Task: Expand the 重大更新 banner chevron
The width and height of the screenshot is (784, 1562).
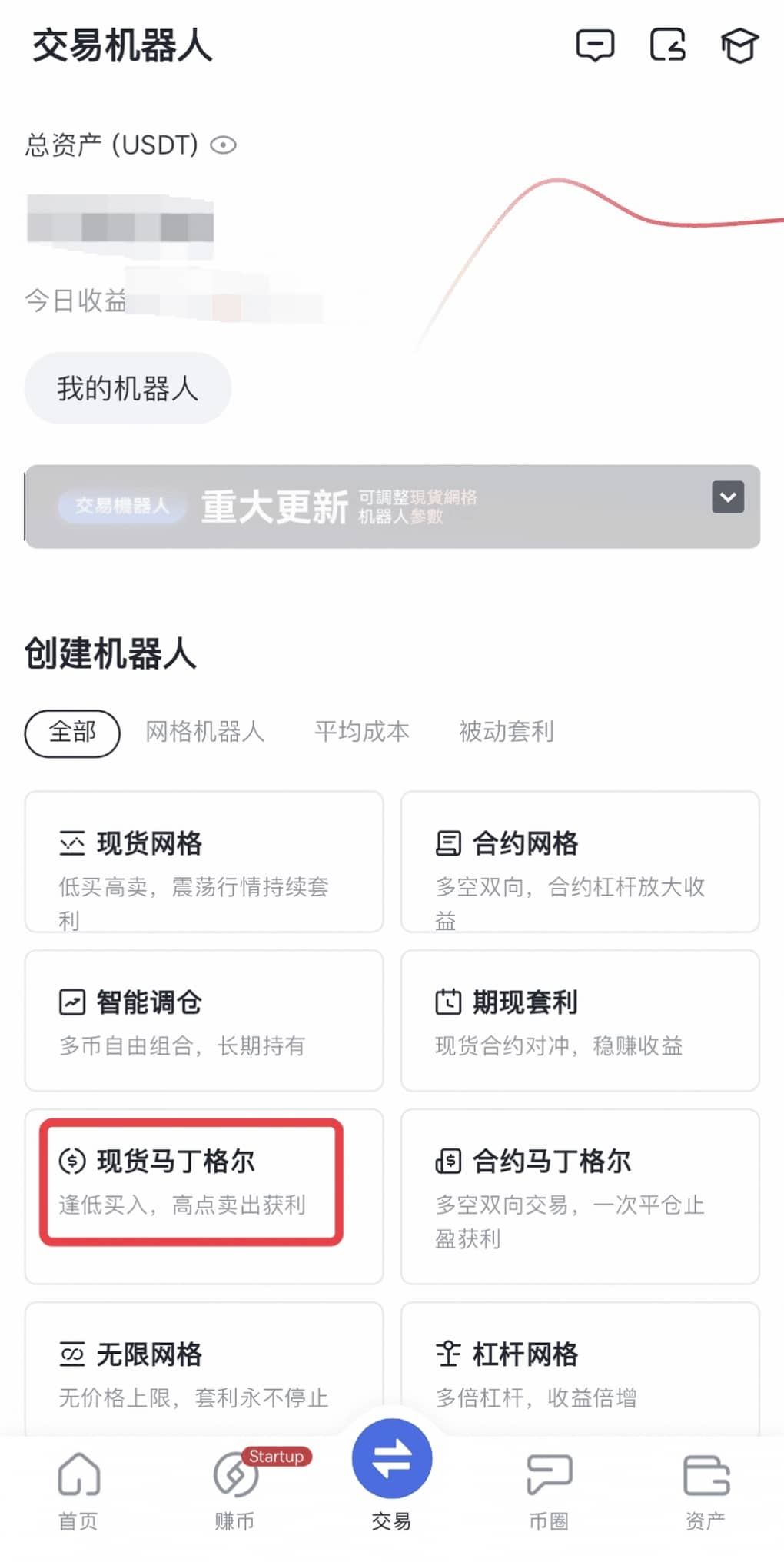Action: pos(727,497)
